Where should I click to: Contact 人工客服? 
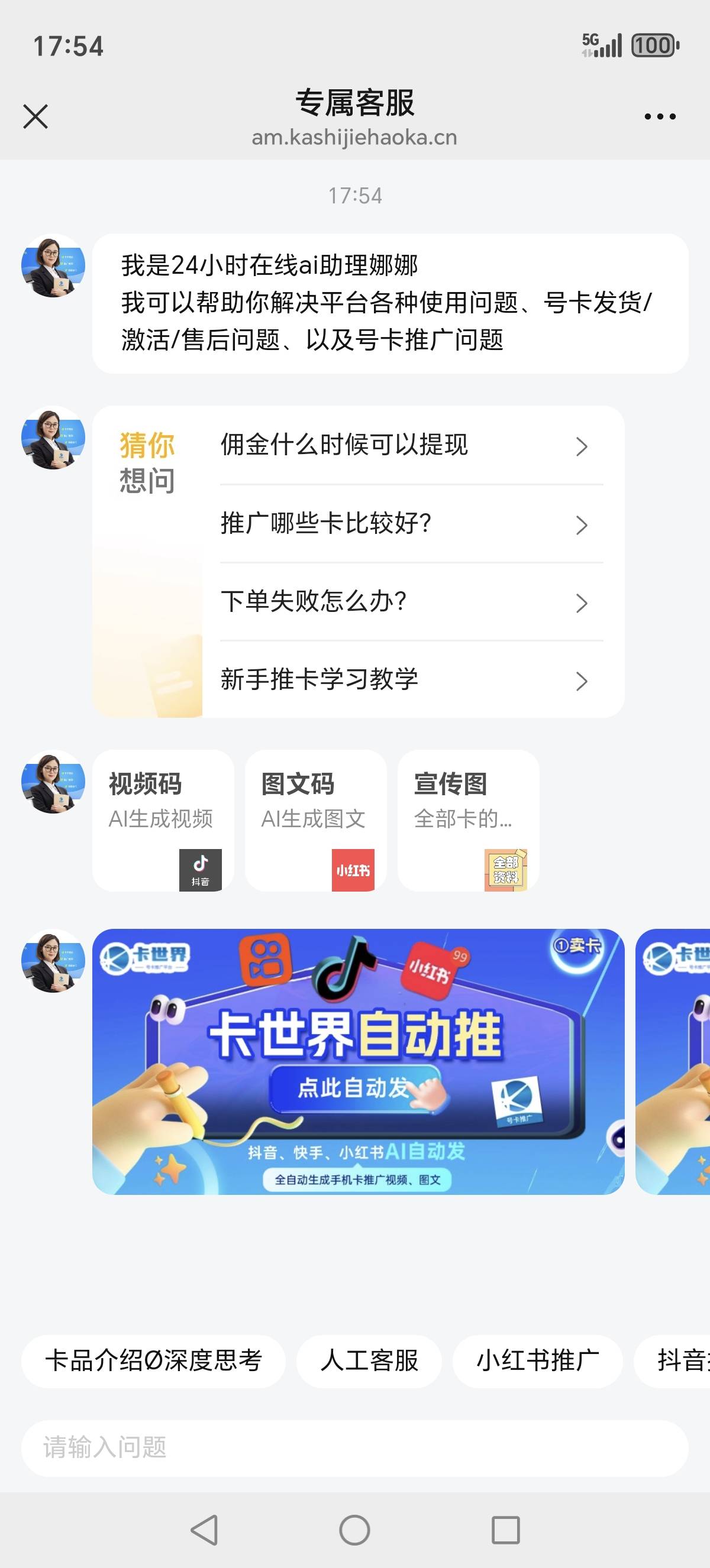[x=369, y=1361]
